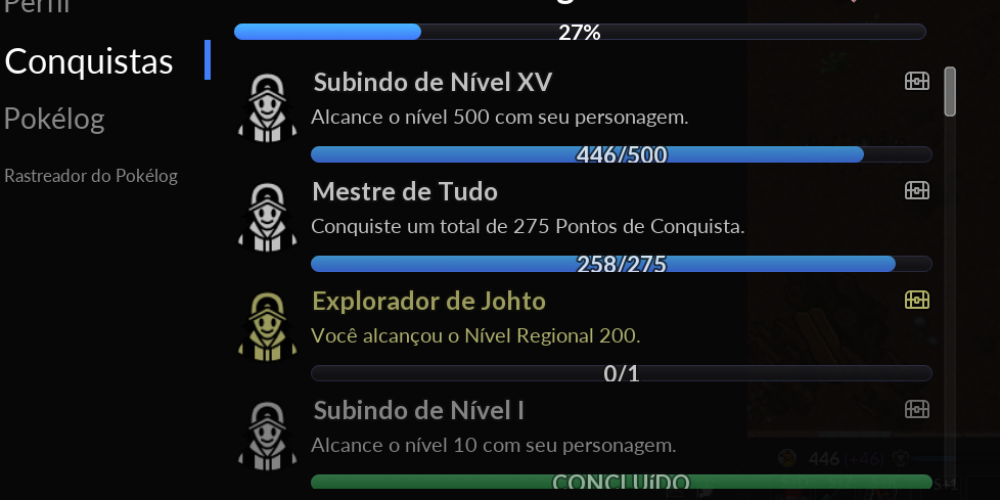Open Rastreador do Pokélog
Viewport: 1000px width, 500px height.
pyautogui.click(x=91, y=176)
